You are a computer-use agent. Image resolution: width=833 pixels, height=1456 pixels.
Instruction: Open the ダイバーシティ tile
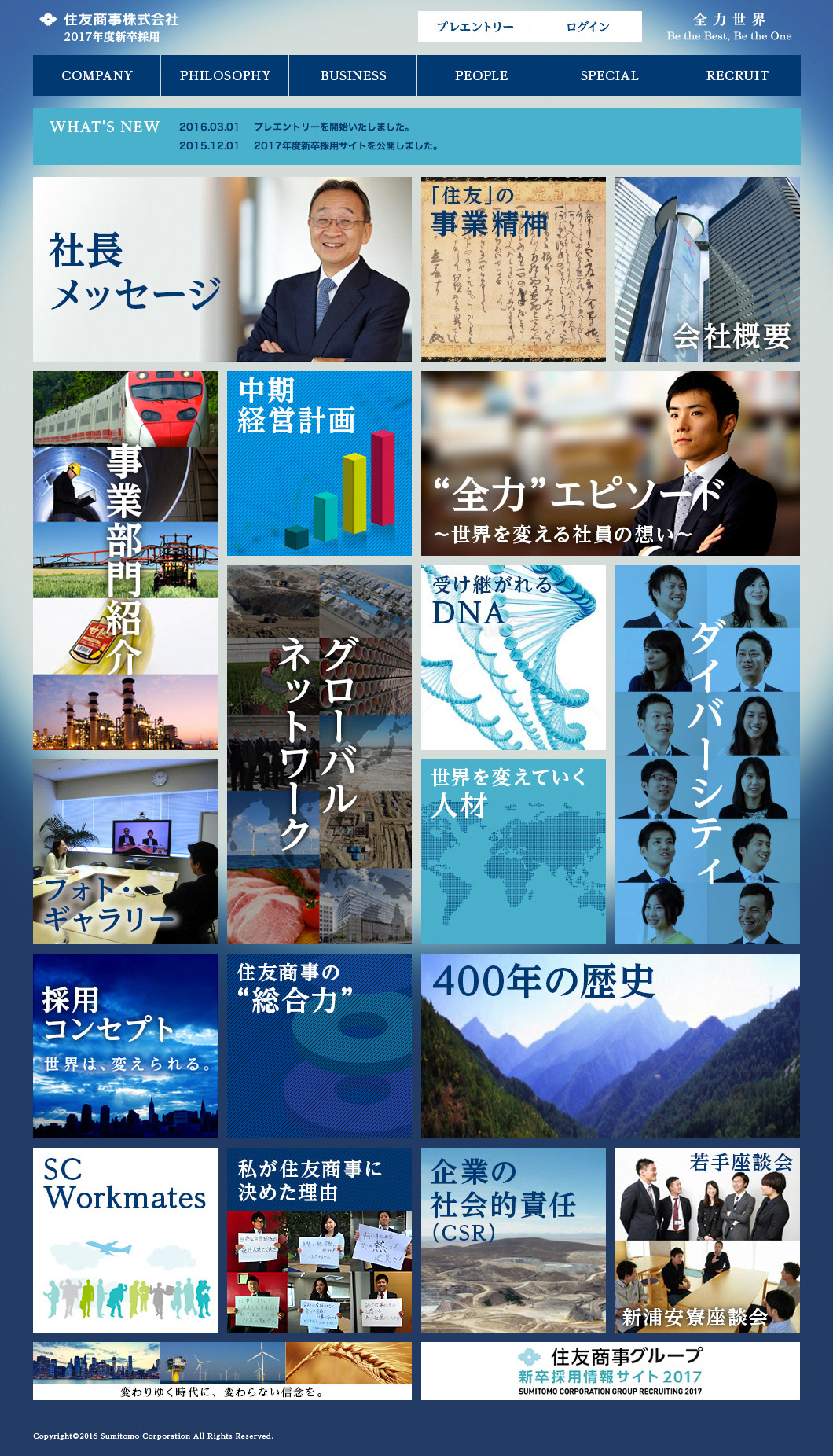(x=707, y=754)
